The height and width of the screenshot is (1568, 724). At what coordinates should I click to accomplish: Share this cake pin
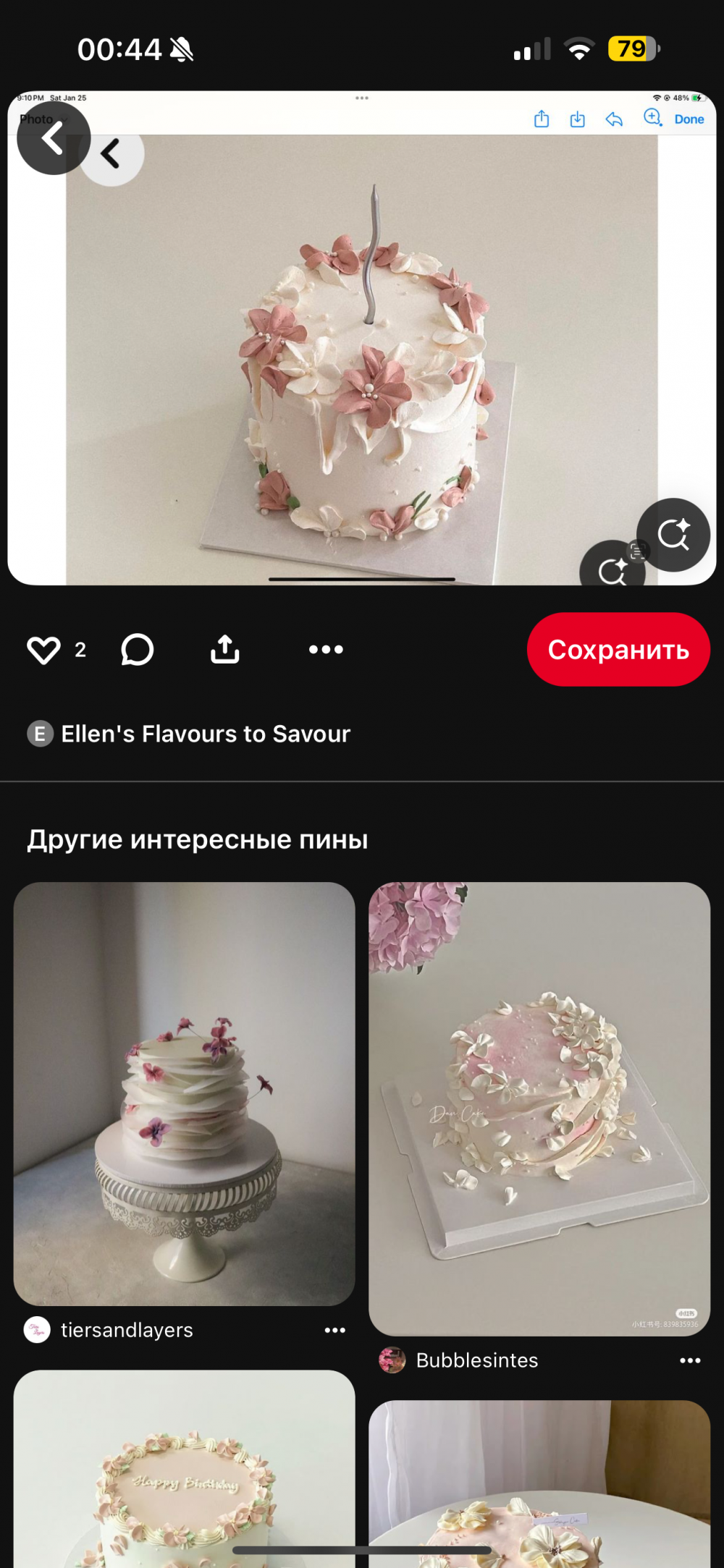(224, 650)
